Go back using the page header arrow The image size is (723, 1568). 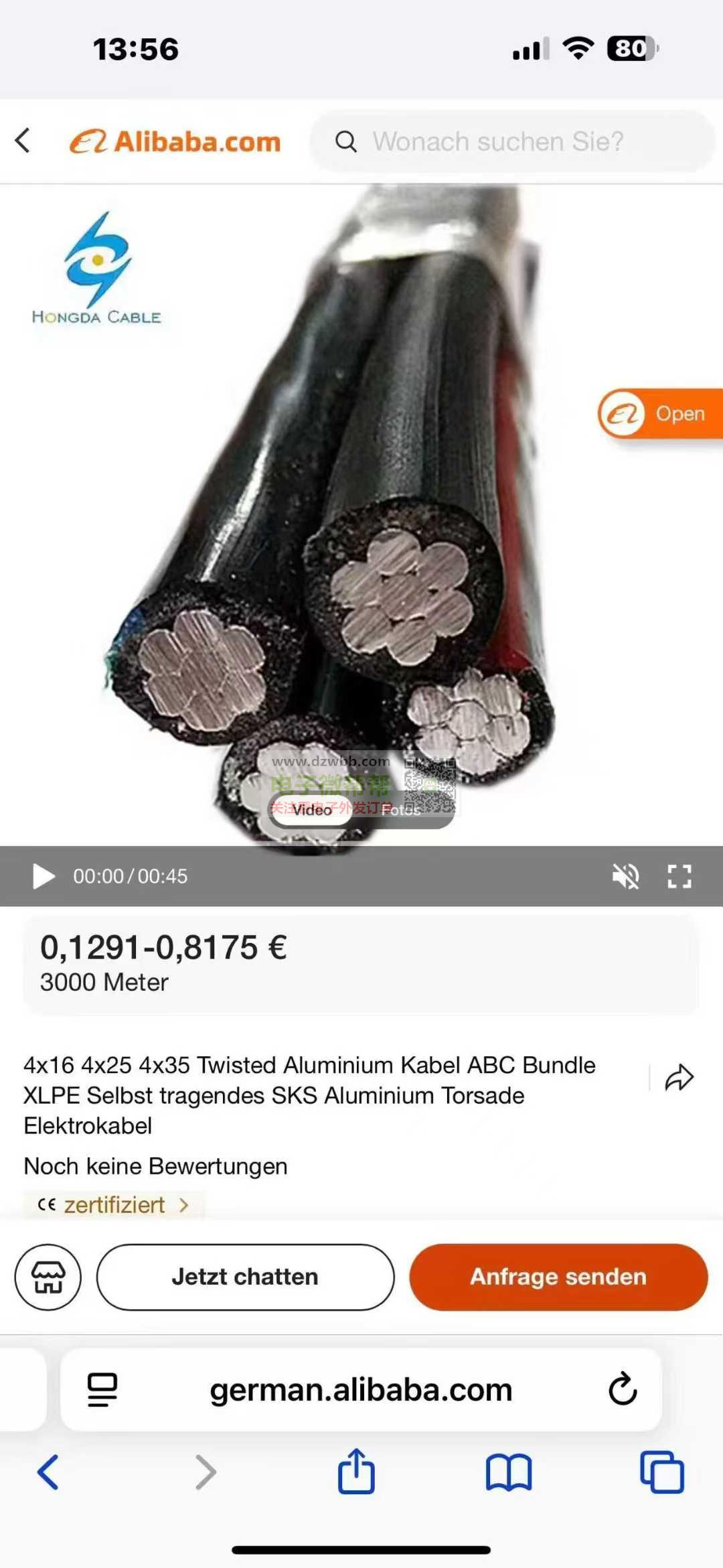[23, 141]
